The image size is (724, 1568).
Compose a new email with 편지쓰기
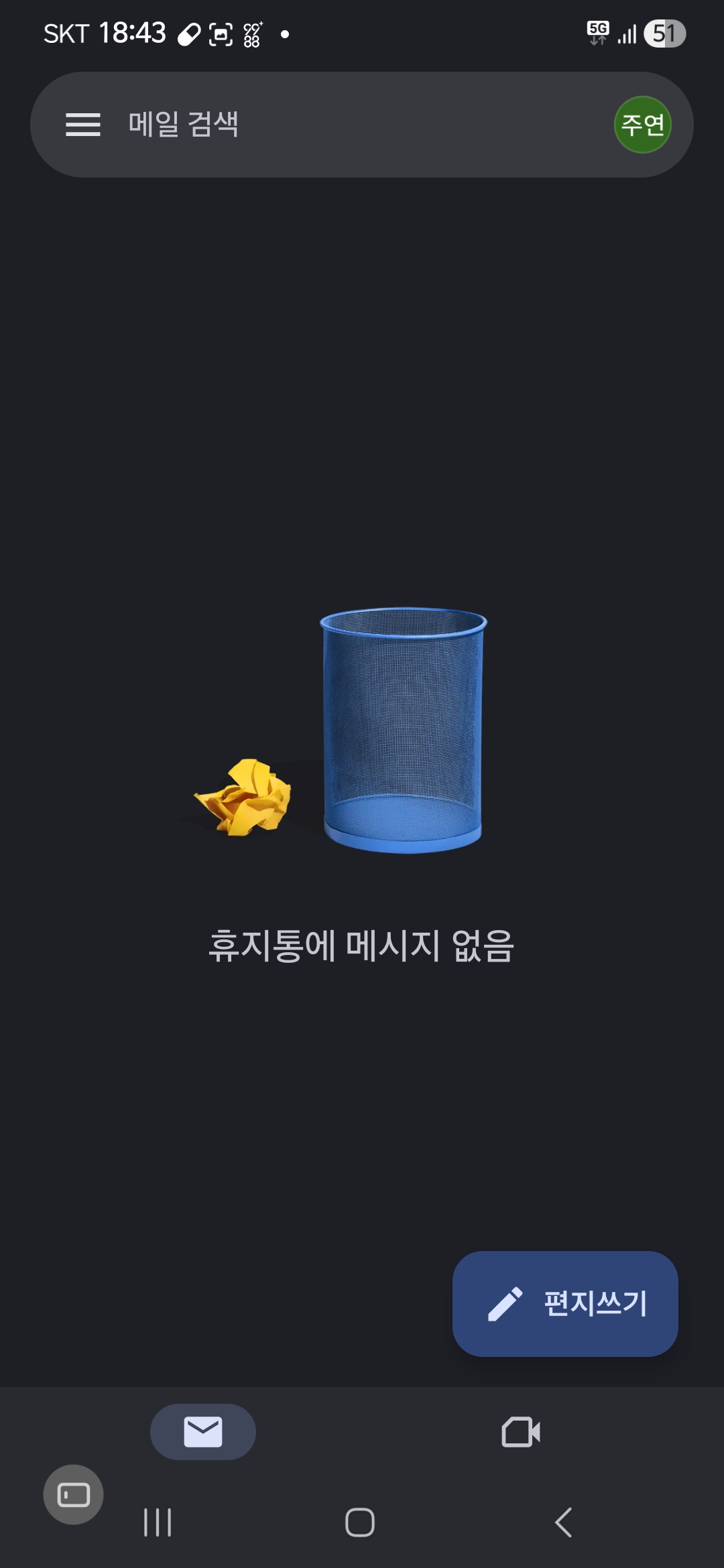point(565,1303)
